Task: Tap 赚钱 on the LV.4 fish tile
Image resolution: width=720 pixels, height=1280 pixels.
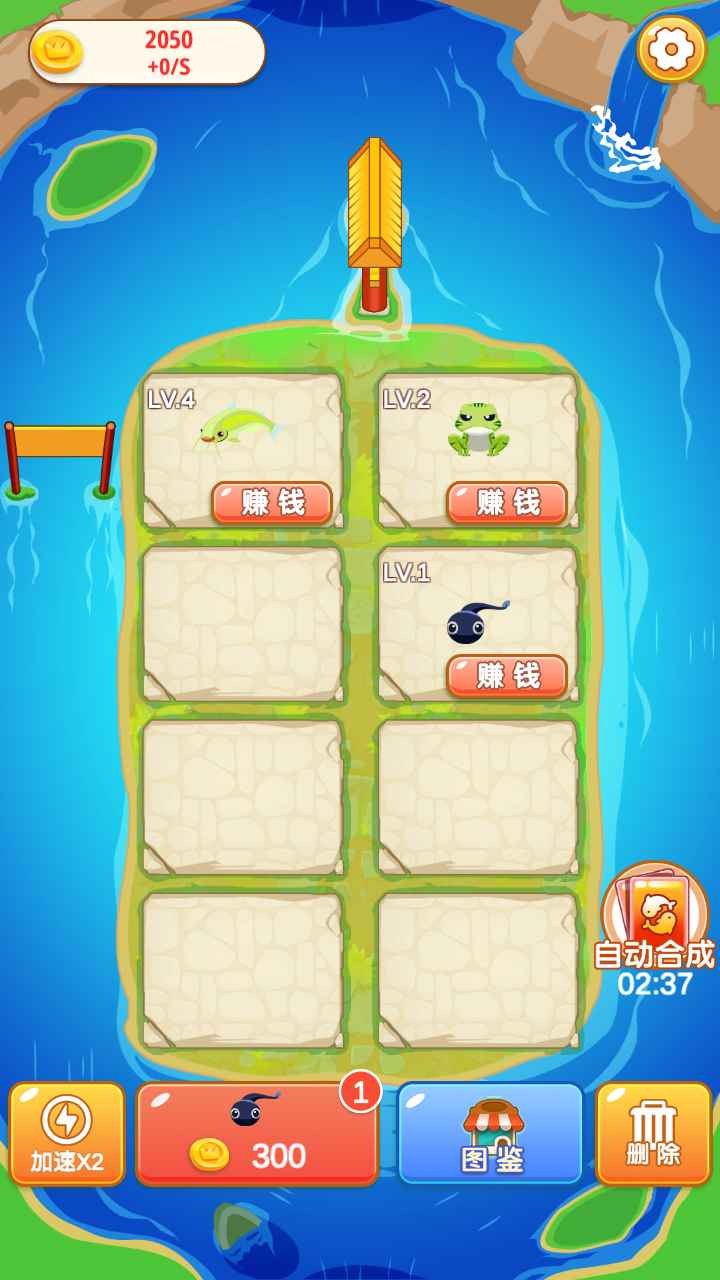Action: tap(272, 502)
